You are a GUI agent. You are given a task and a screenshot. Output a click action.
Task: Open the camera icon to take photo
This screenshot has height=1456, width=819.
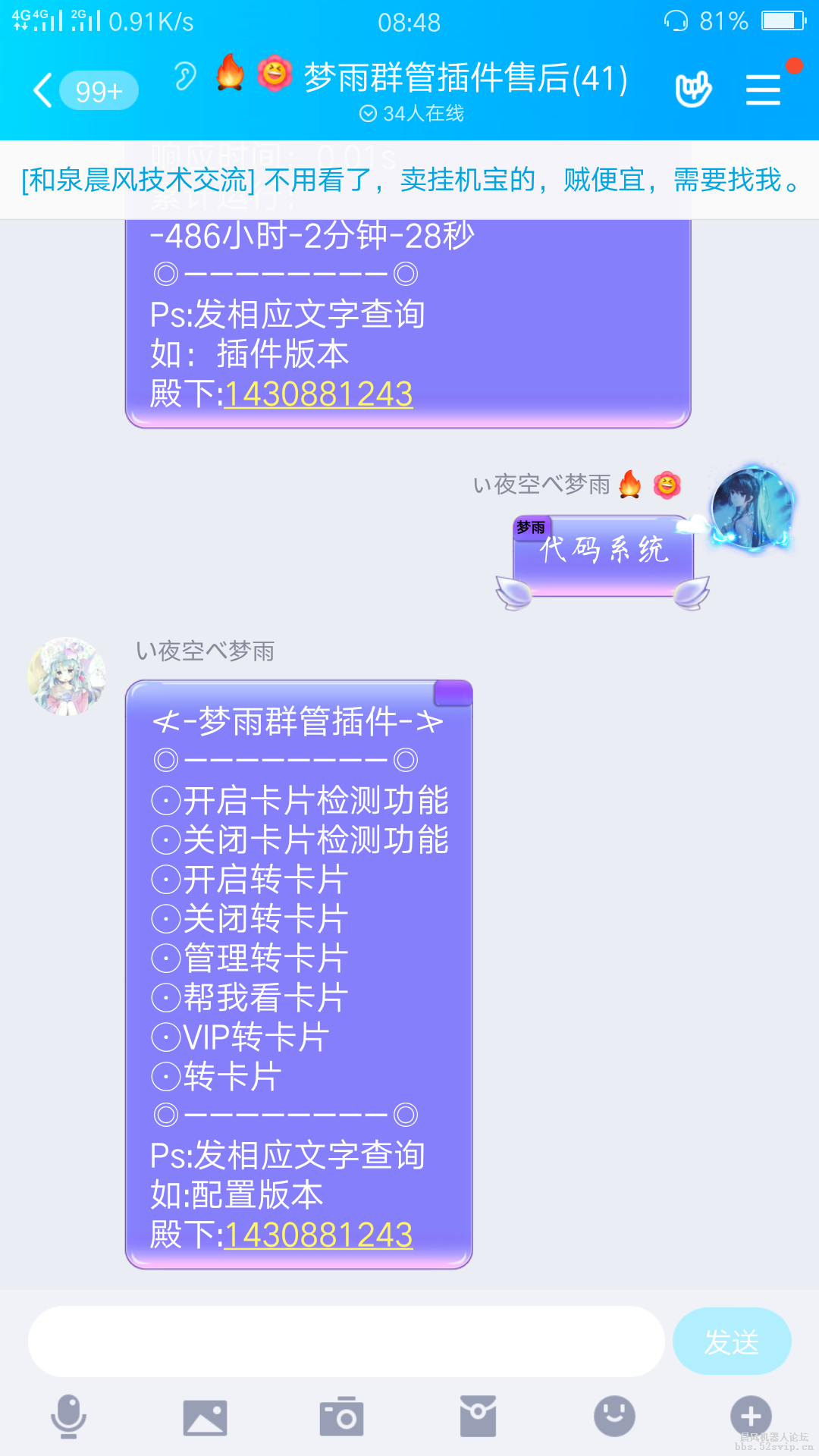coord(341,1415)
